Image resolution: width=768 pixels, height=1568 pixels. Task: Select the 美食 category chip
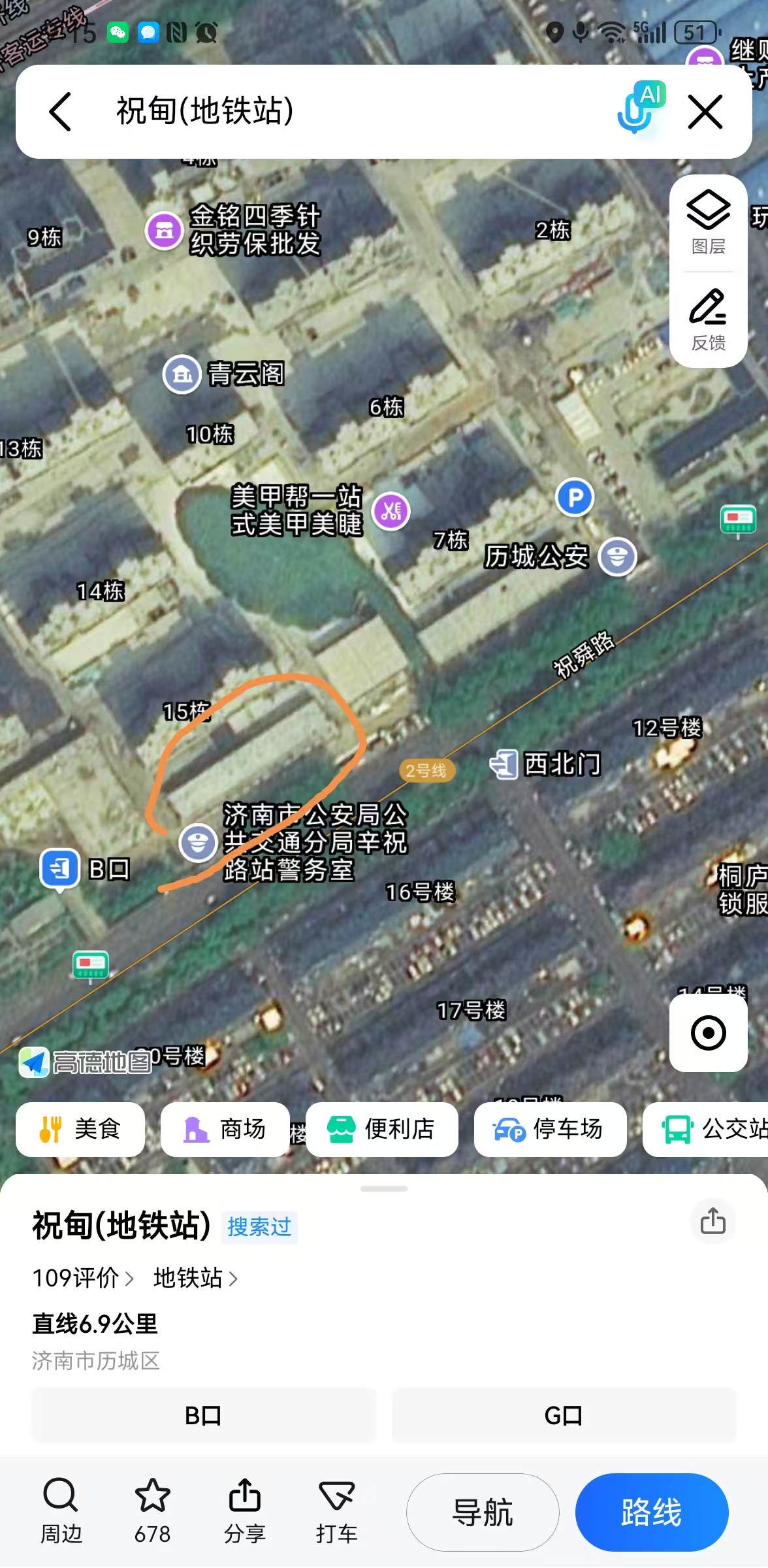click(x=80, y=1129)
